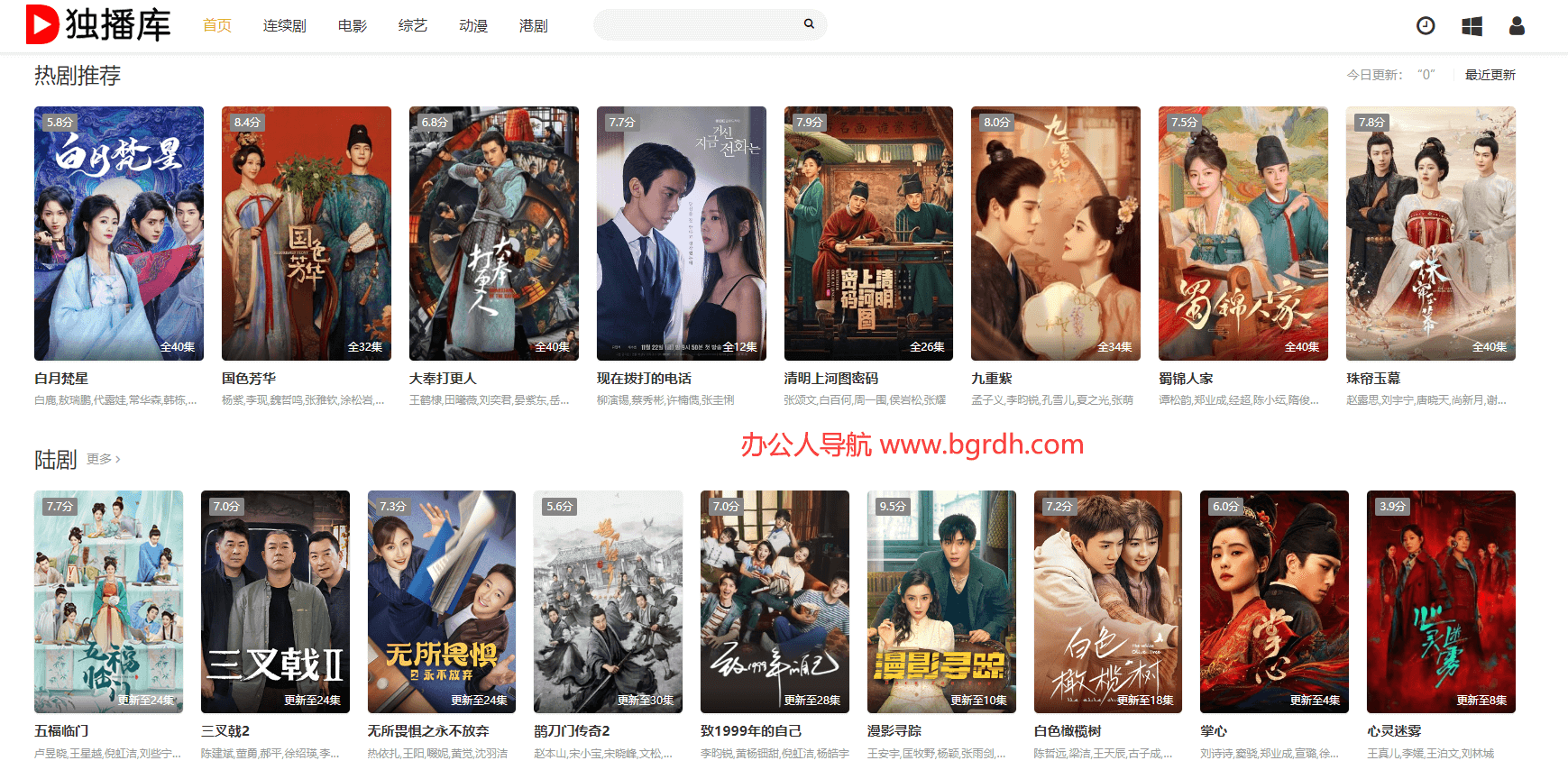Open the 九重紫 drama poster

(x=1056, y=234)
